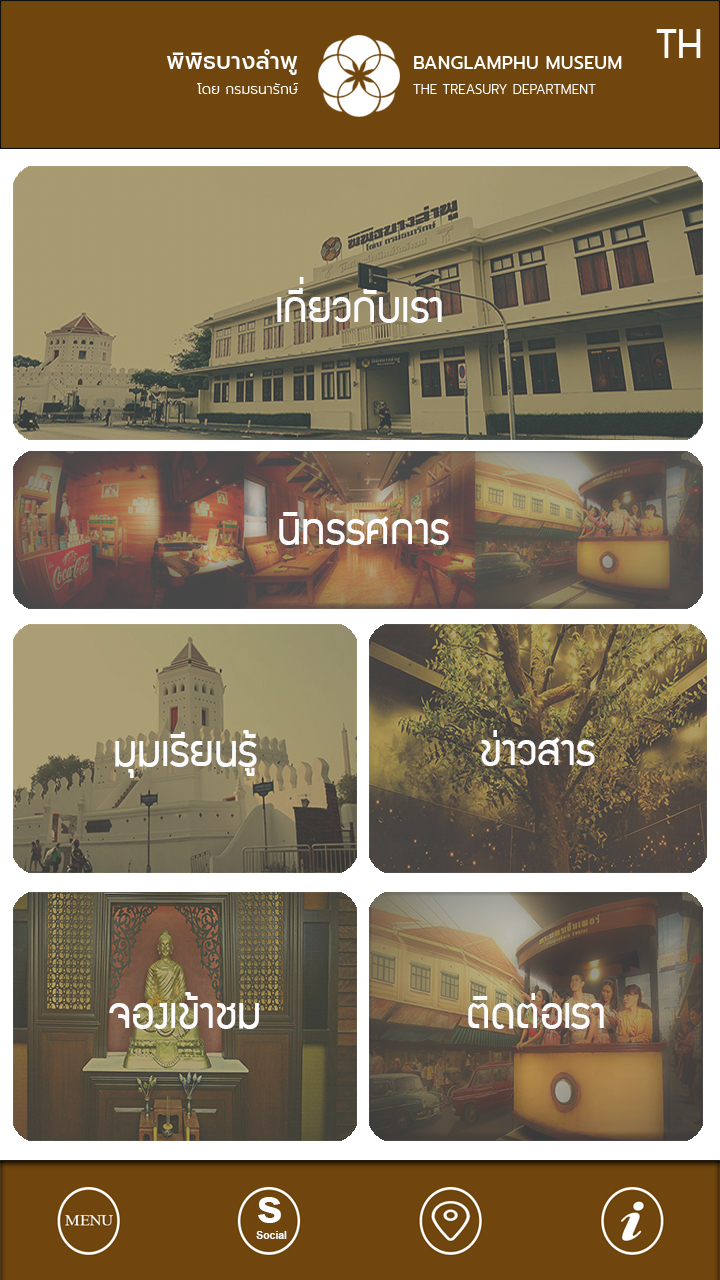Open the ติดต่อเรา contact us tile

point(536,1016)
